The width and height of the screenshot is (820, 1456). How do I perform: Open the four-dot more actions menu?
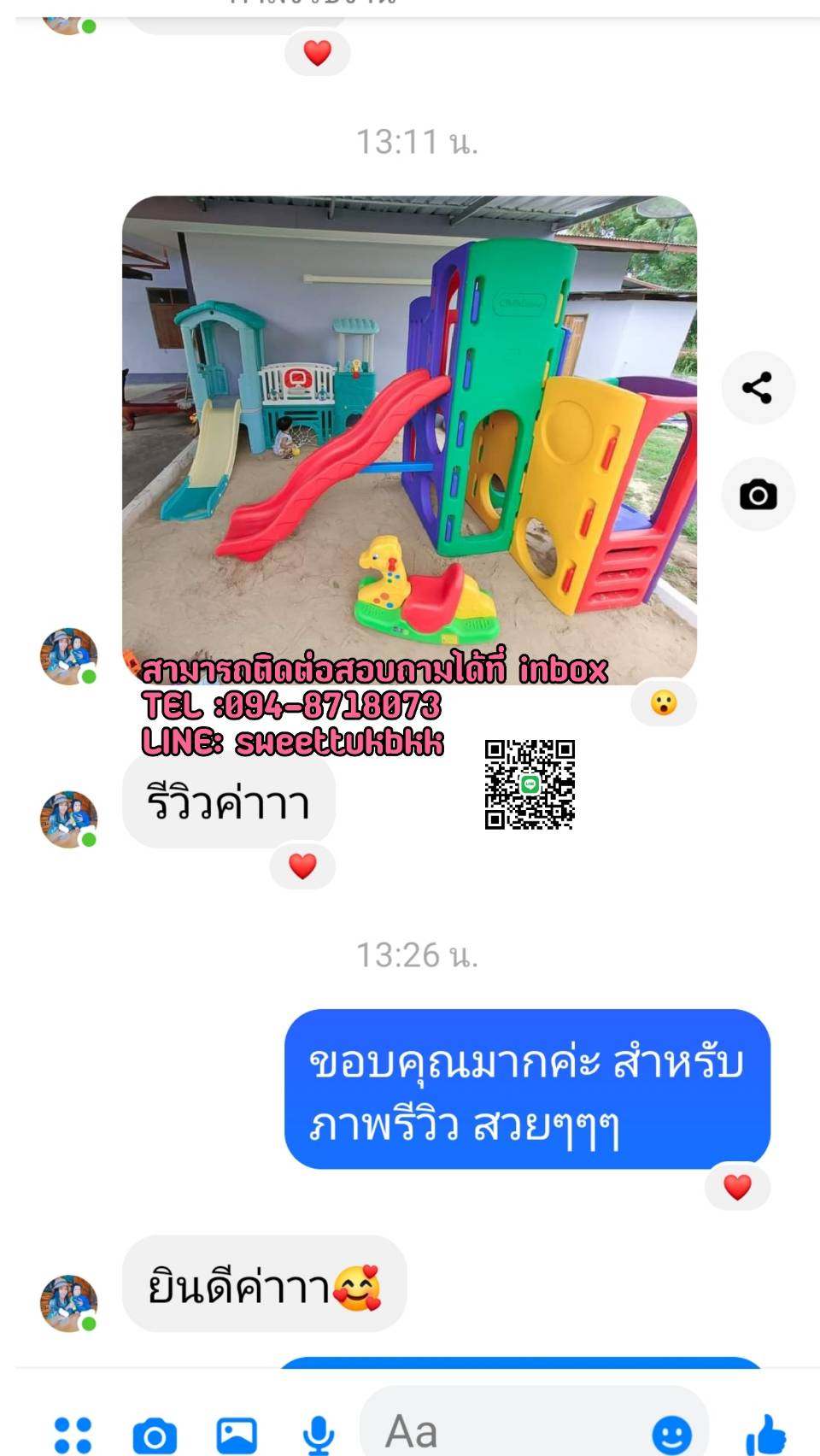(x=73, y=1435)
